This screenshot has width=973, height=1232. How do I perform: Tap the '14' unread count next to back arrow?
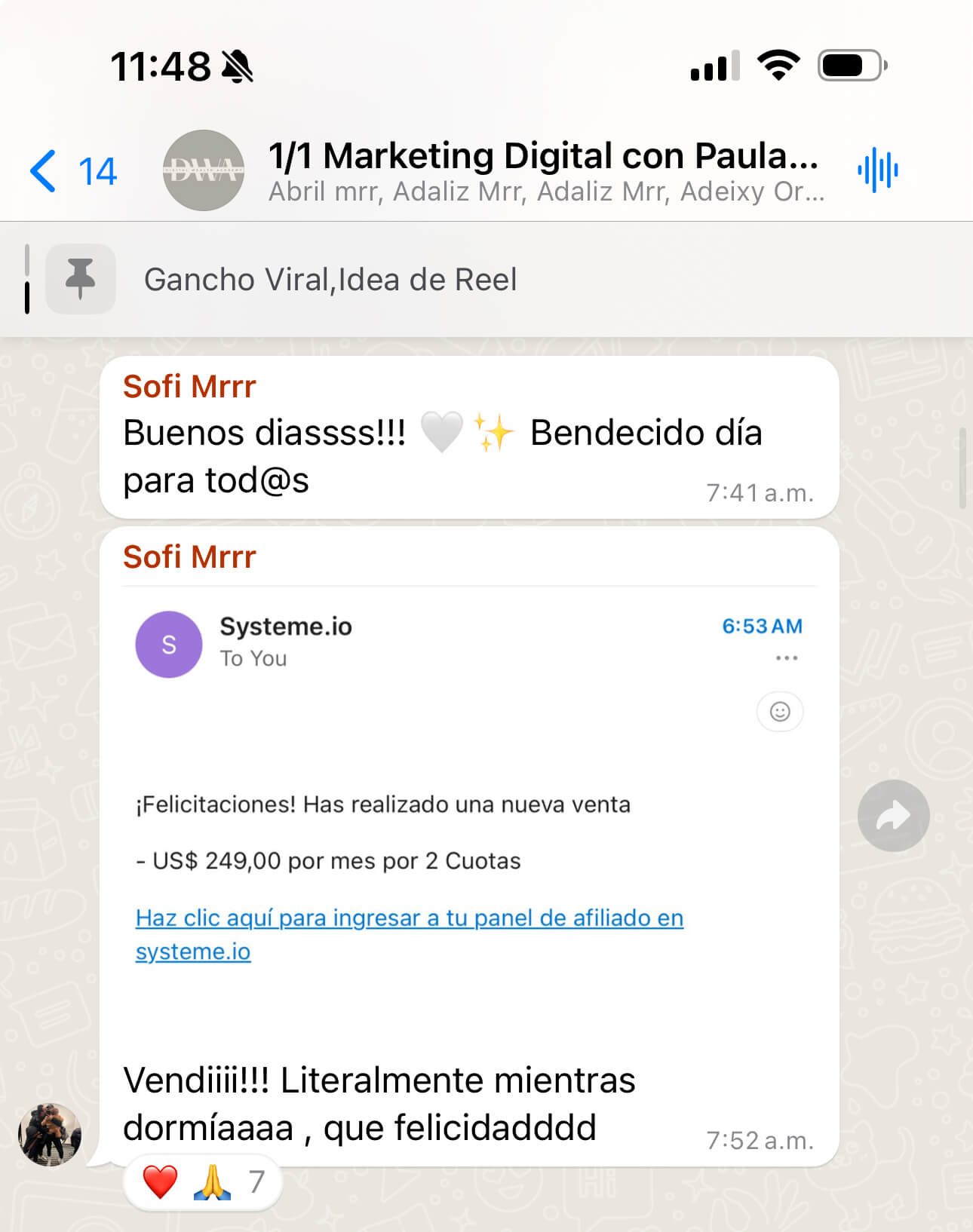coord(97,172)
